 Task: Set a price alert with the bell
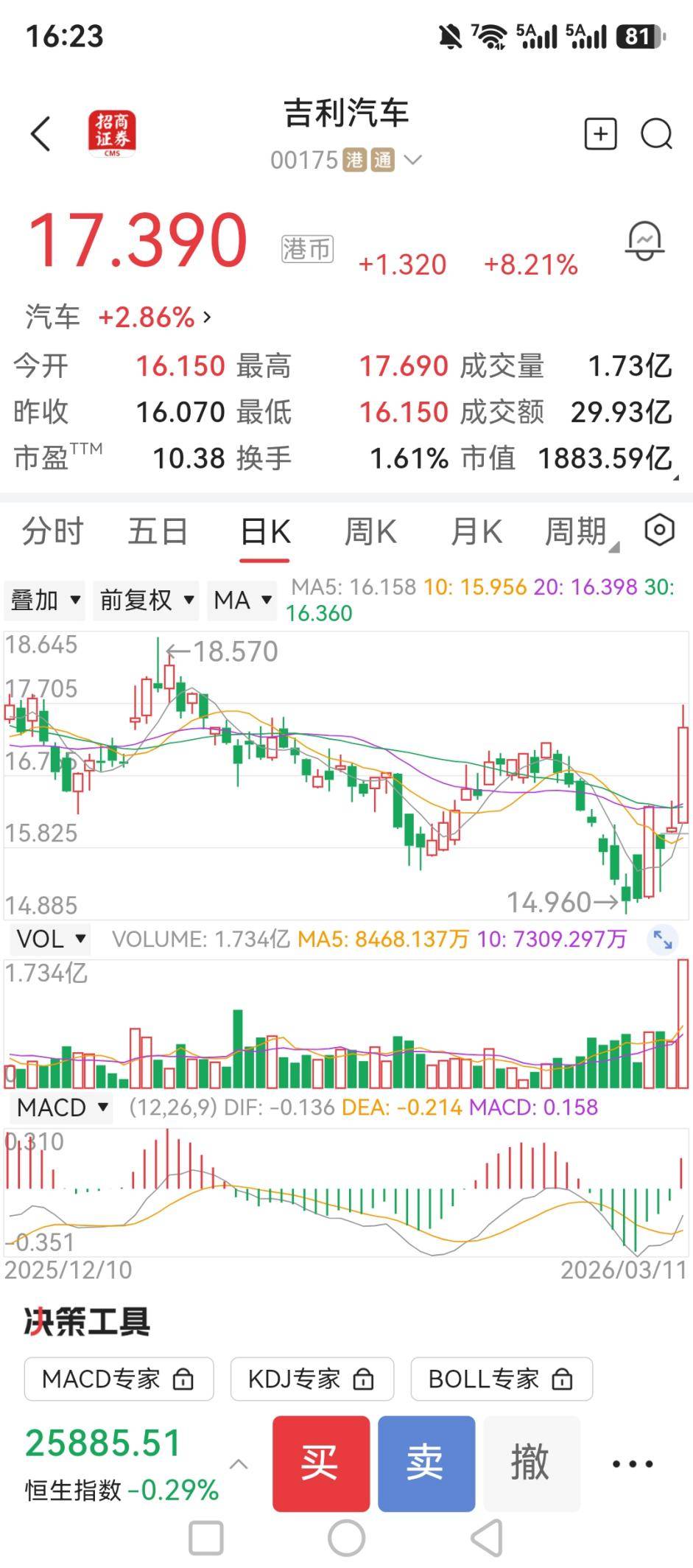[x=644, y=241]
